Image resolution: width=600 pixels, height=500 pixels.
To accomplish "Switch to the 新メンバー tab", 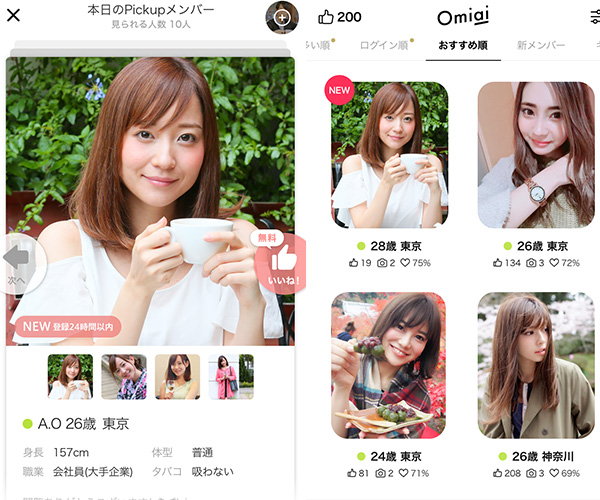I will (x=540, y=46).
